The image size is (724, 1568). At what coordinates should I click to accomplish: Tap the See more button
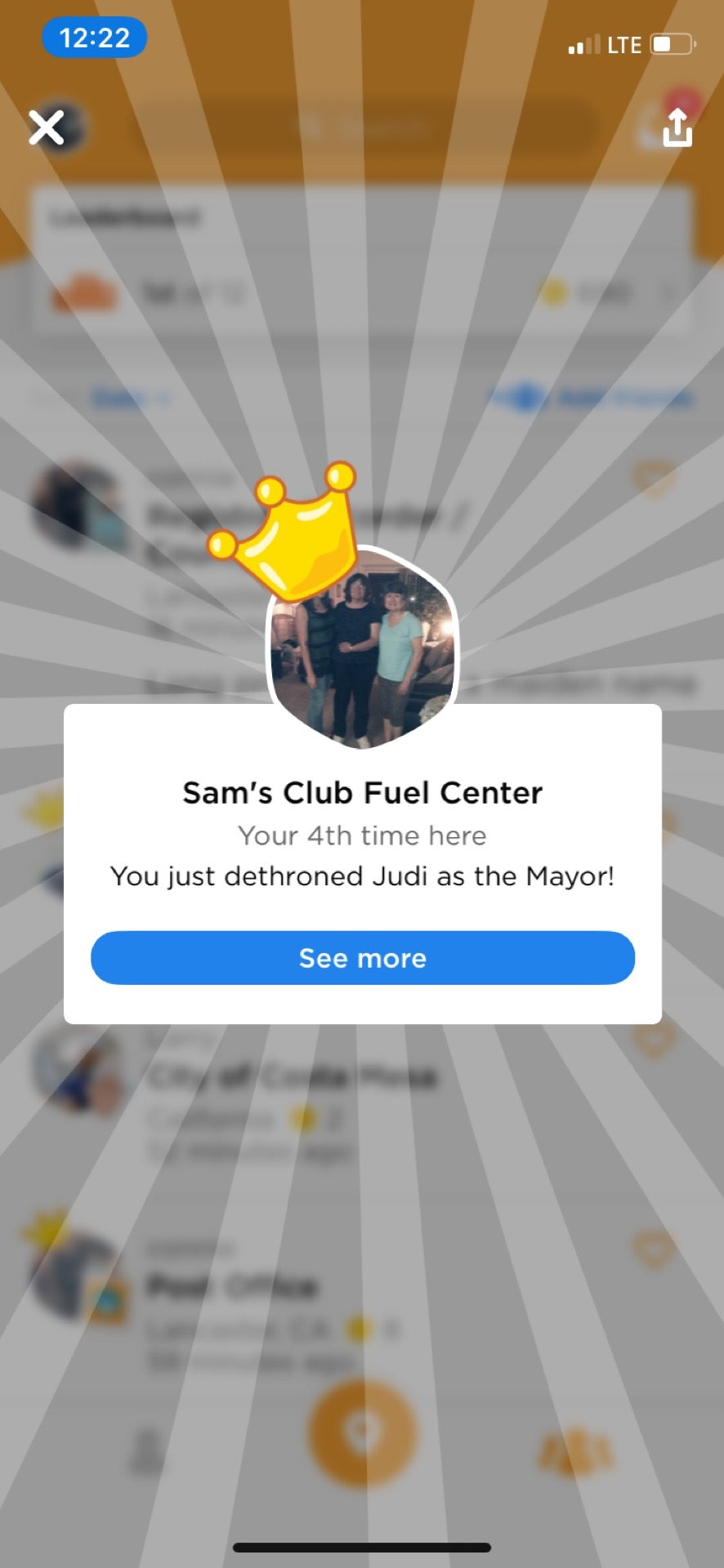point(362,958)
